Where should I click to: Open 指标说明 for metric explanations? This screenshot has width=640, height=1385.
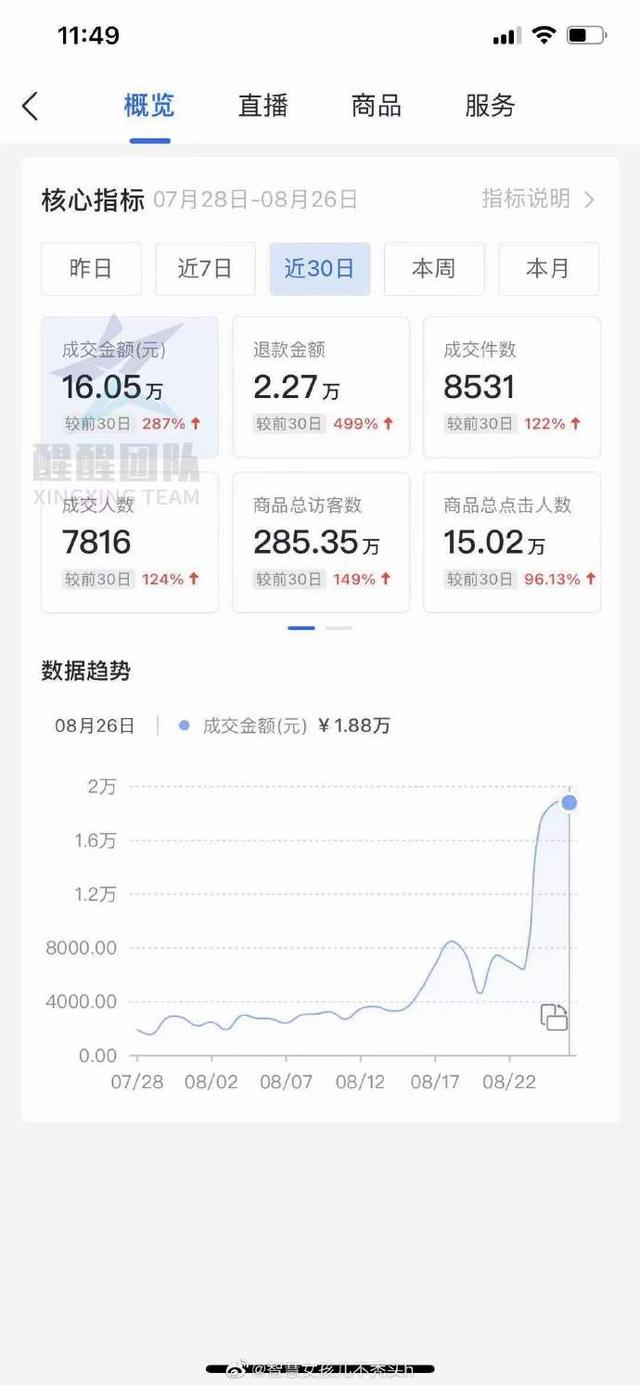538,199
